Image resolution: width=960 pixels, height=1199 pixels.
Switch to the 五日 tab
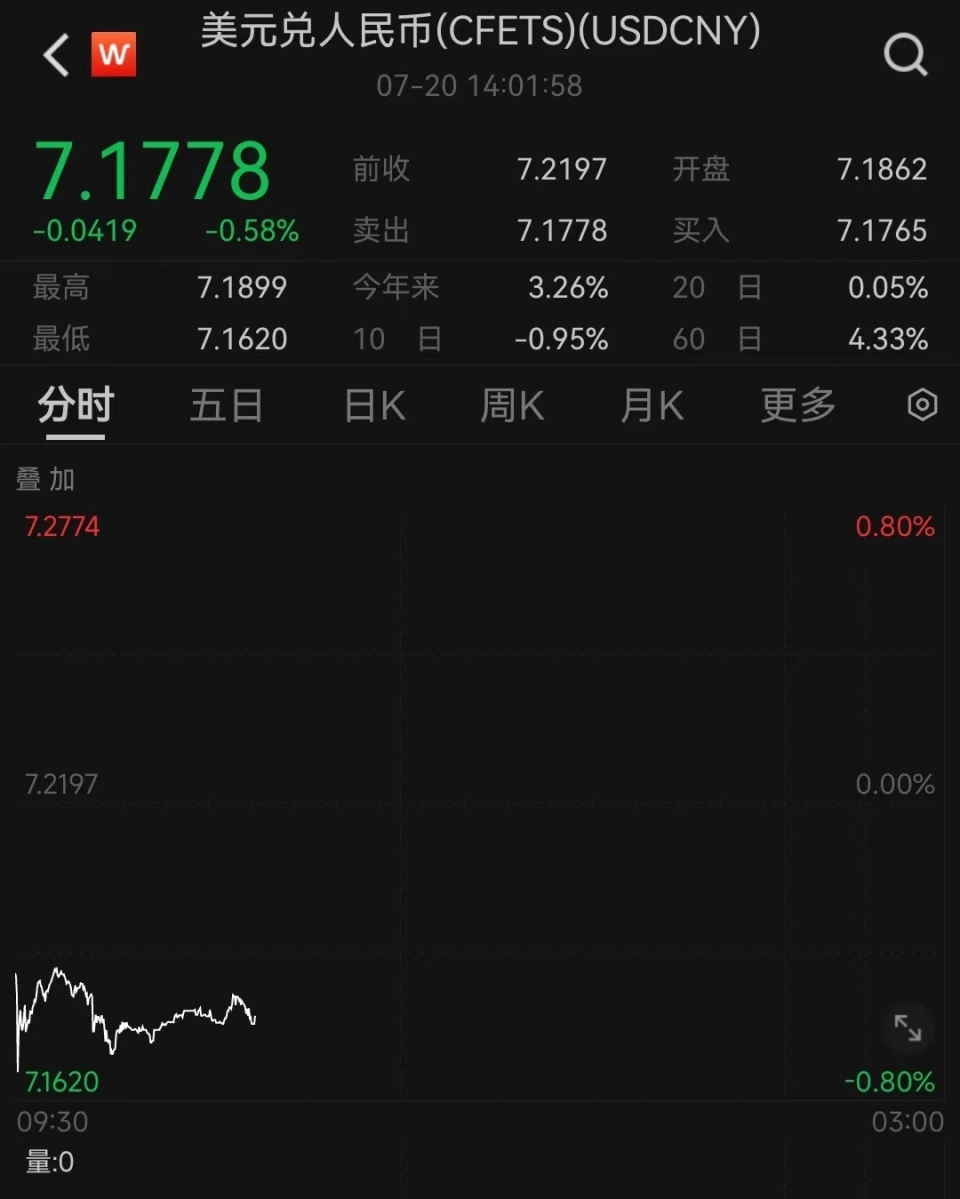226,406
